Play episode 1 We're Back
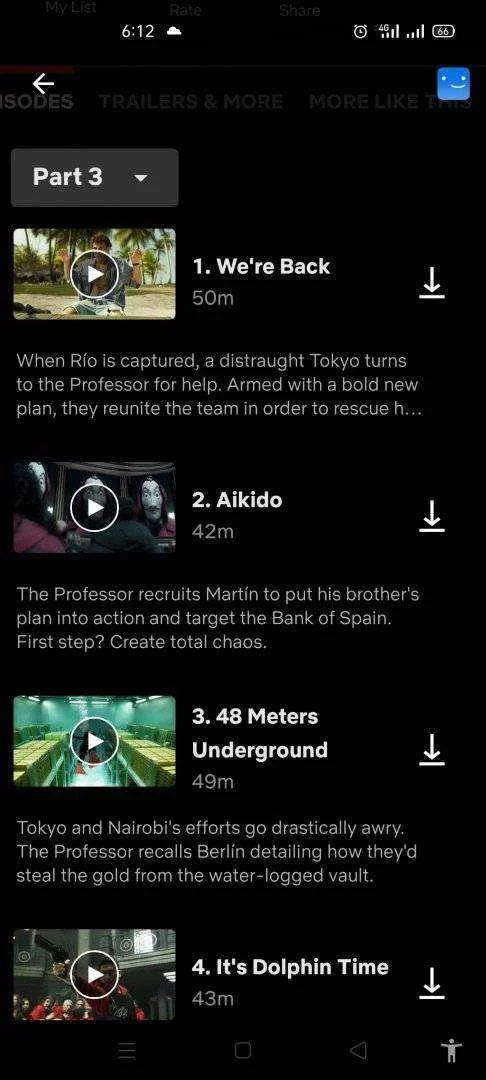Screen dimensions: 486x1080 coord(94,273)
